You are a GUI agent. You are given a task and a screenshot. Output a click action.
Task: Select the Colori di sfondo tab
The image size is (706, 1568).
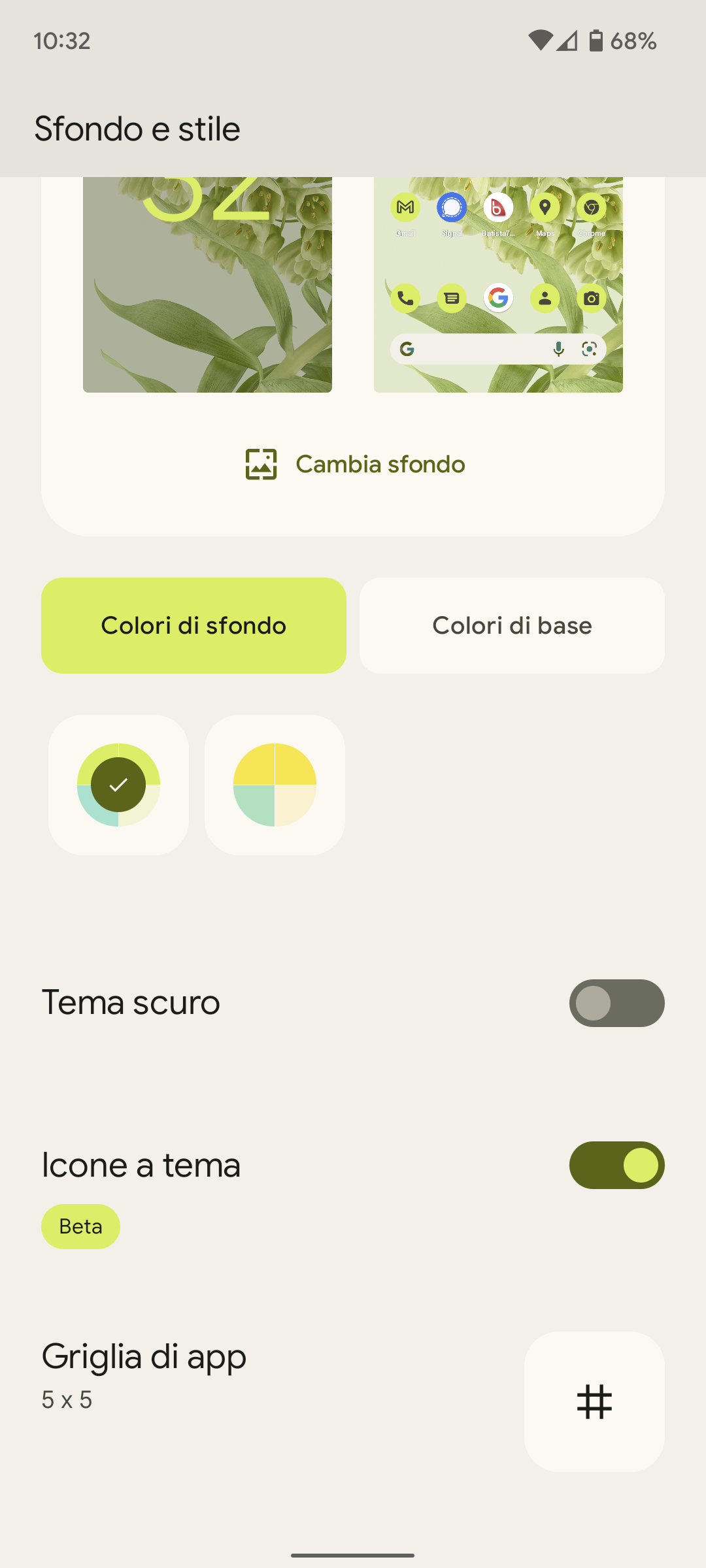(193, 625)
